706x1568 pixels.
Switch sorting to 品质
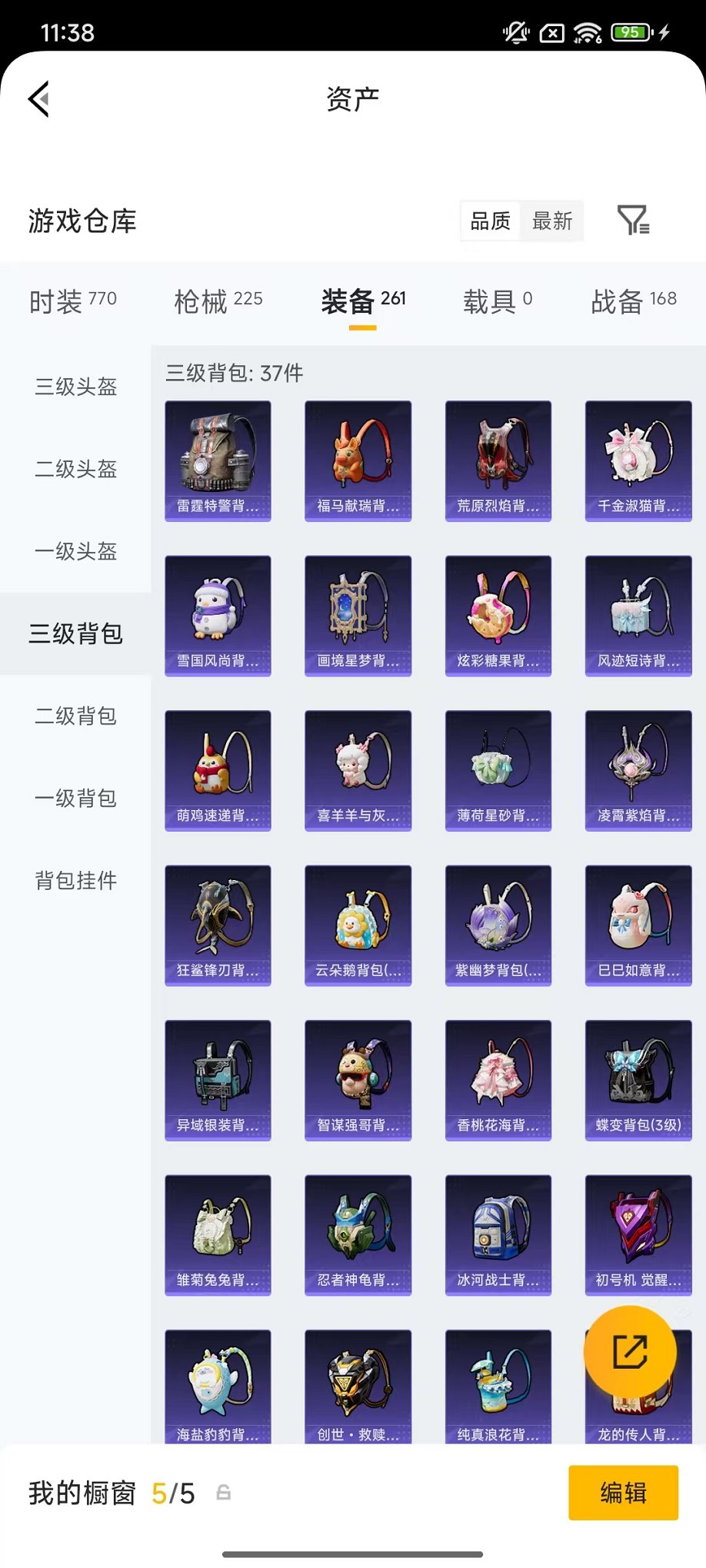(490, 221)
